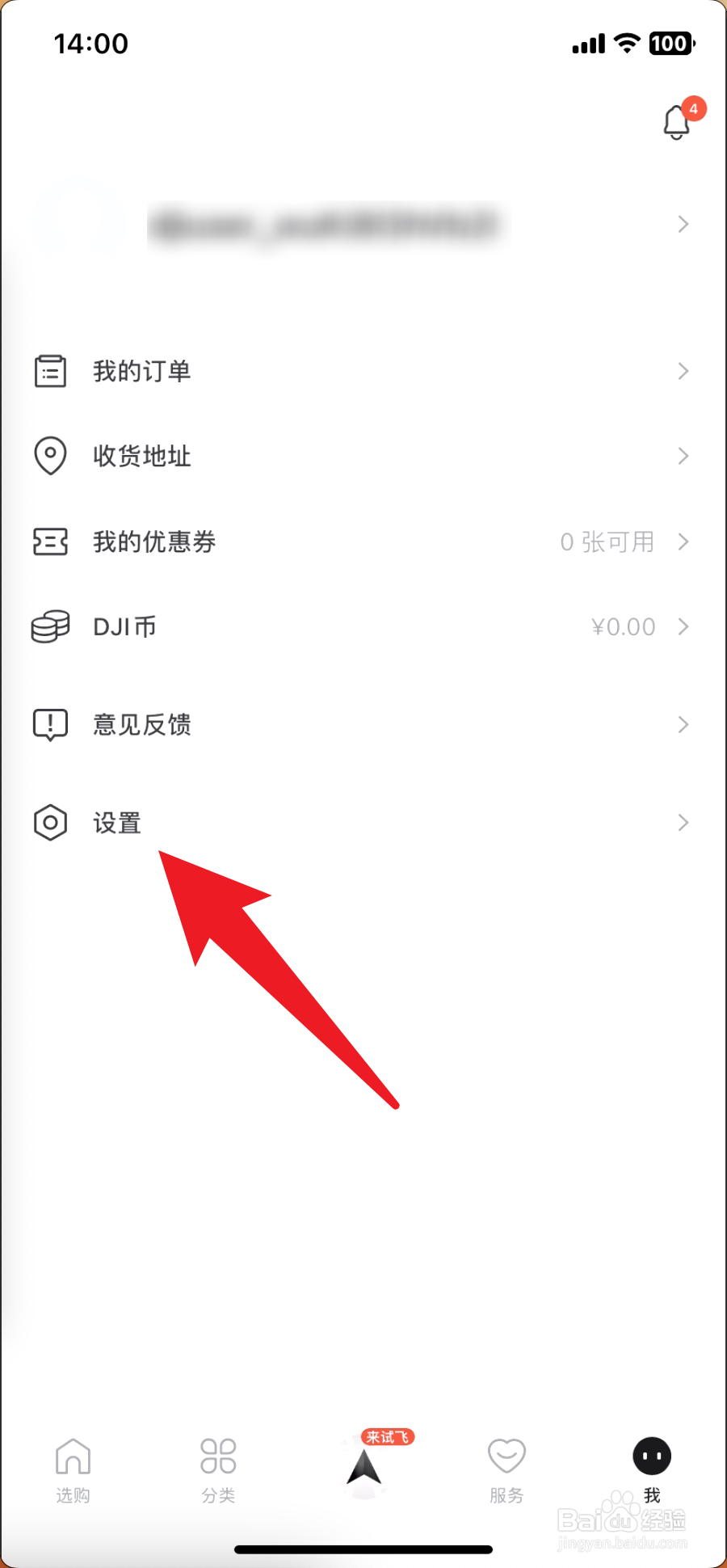Image resolution: width=727 pixels, height=1568 pixels.
Task: Expand the DJI币 row chevron
Action: pyautogui.click(x=683, y=626)
